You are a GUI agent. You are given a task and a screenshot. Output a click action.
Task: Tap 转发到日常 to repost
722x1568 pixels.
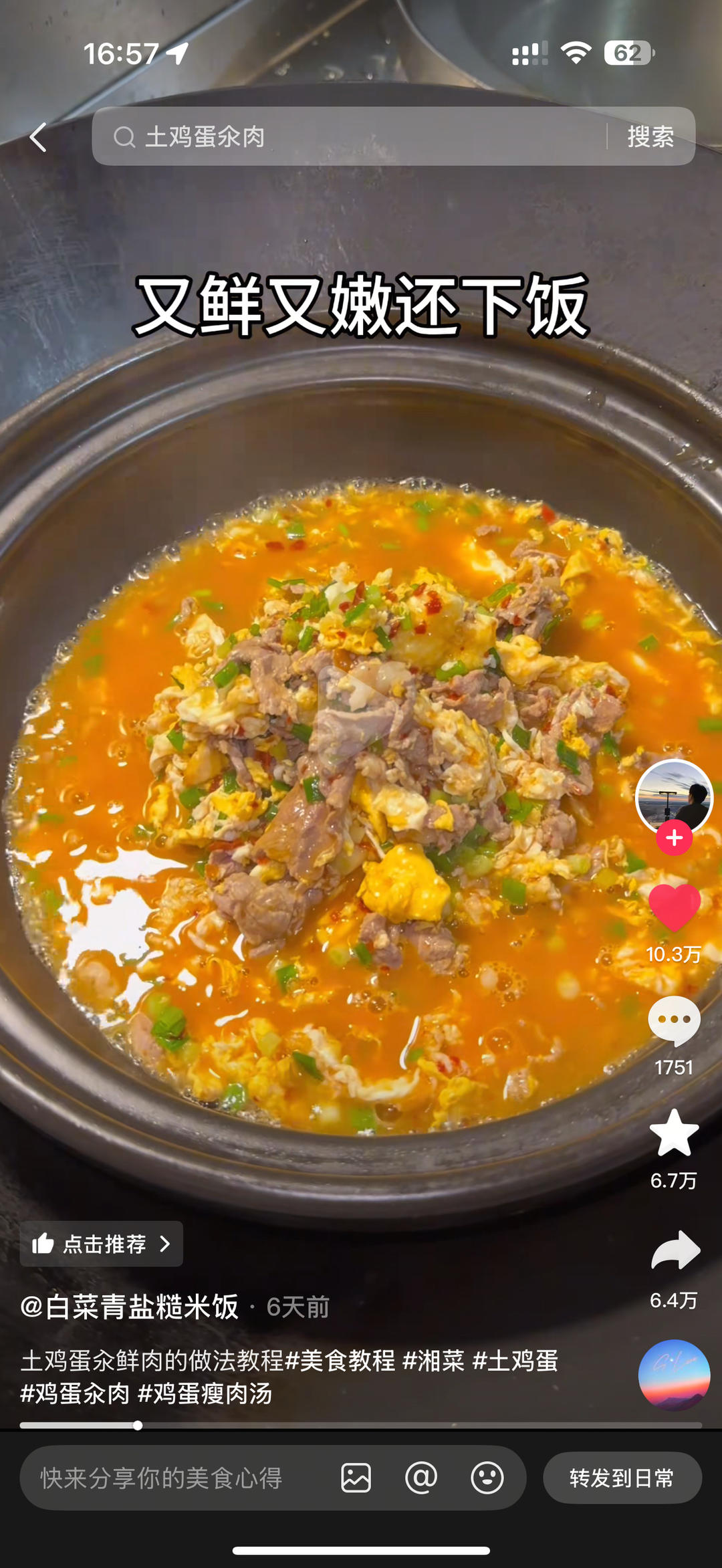point(622,1478)
